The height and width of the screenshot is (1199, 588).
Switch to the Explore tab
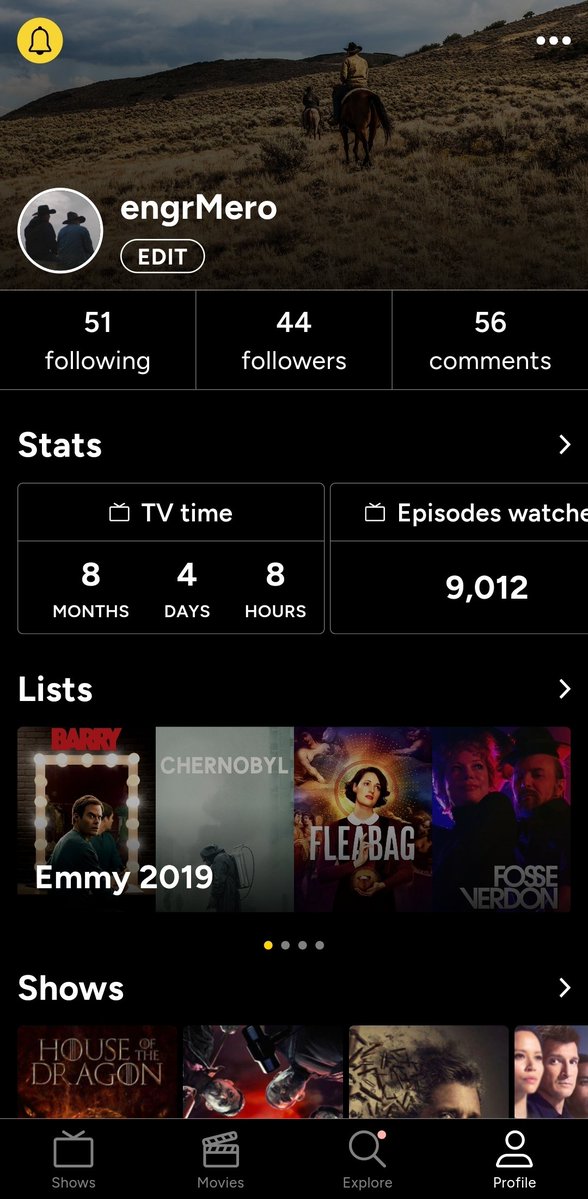pyautogui.click(x=367, y=1160)
